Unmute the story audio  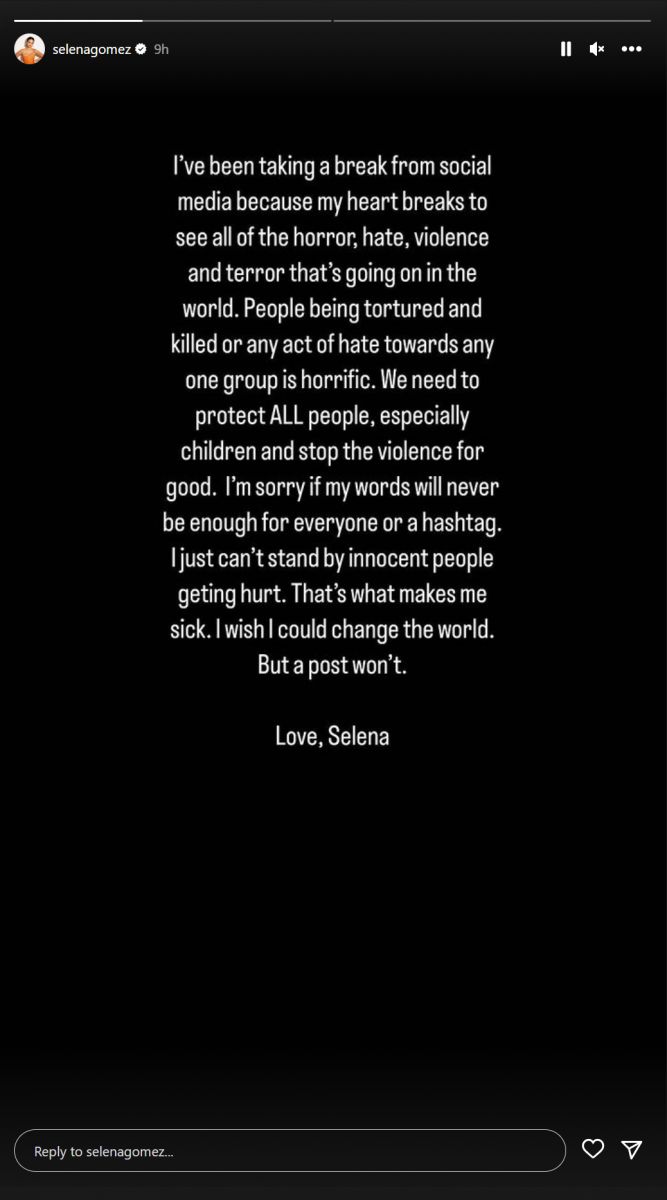point(597,49)
